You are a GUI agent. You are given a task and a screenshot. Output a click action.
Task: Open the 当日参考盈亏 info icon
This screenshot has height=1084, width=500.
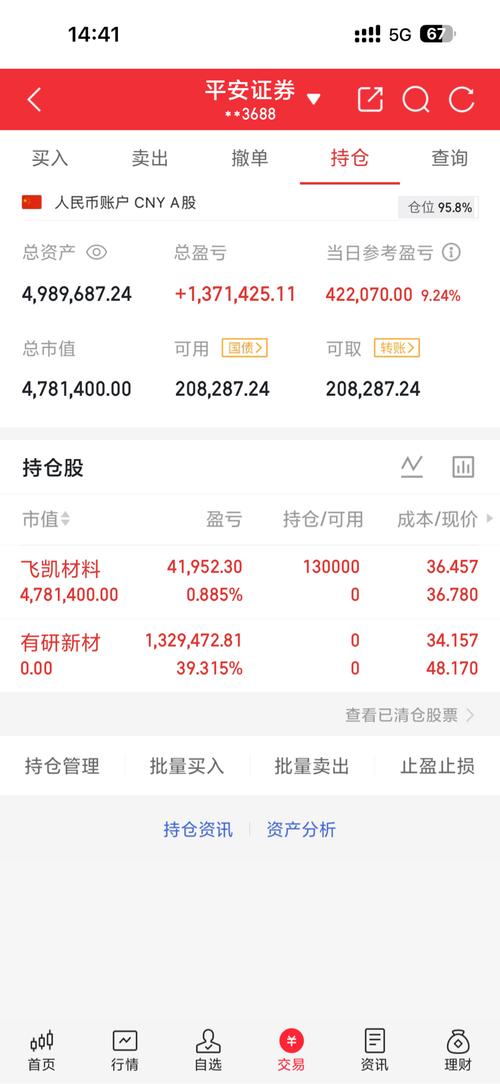(452, 252)
